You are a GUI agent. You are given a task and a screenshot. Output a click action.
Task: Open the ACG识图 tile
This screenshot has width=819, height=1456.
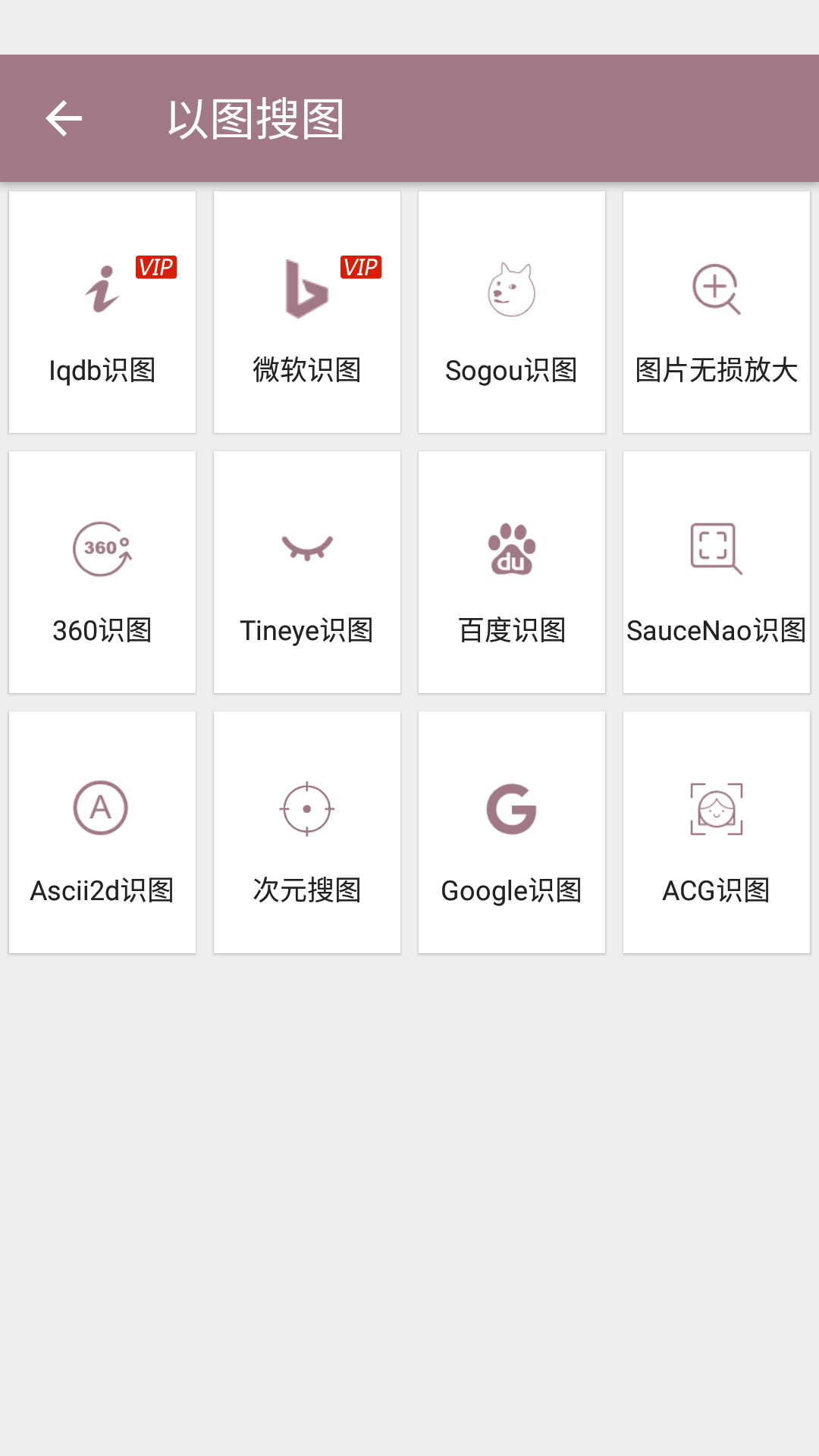[717, 833]
